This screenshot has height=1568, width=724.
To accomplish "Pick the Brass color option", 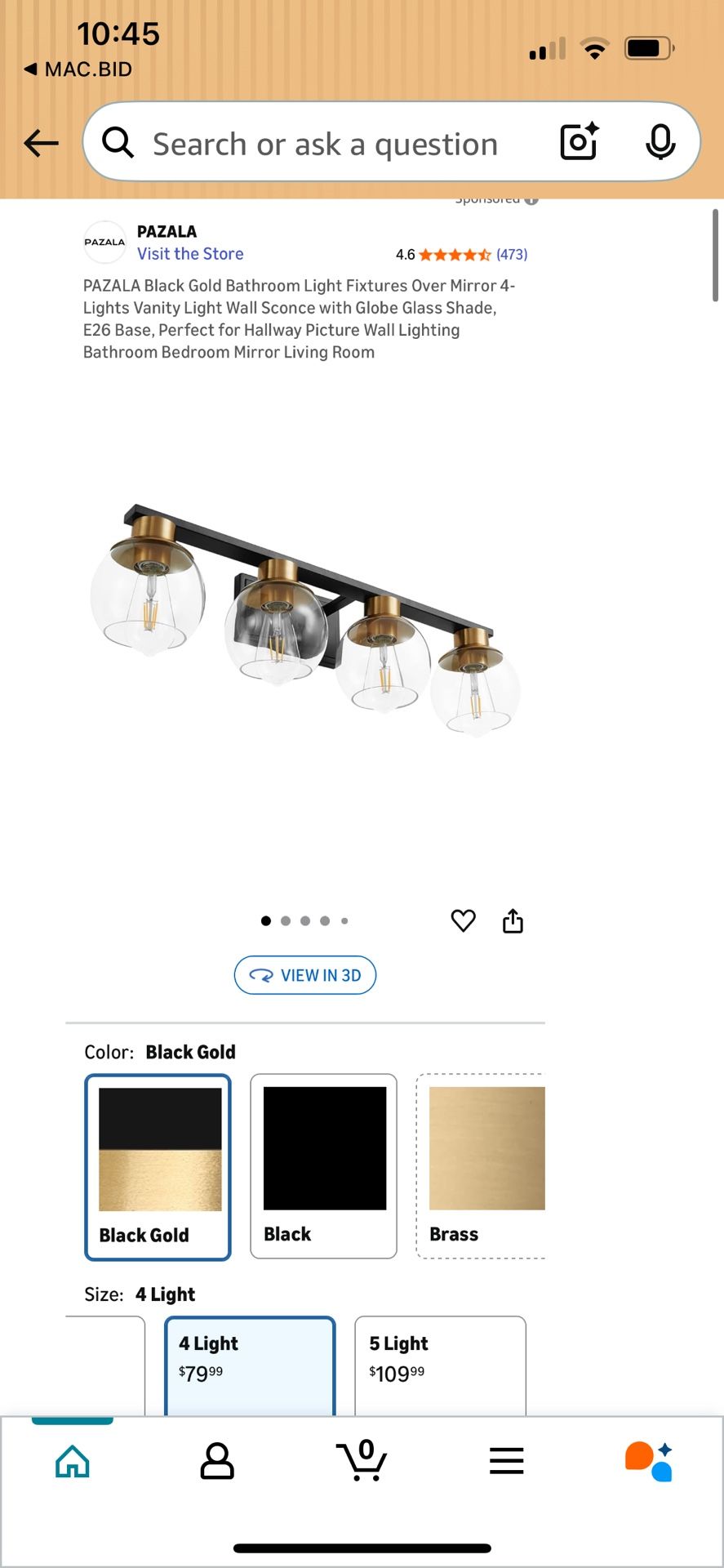I will [x=481, y=1166].
